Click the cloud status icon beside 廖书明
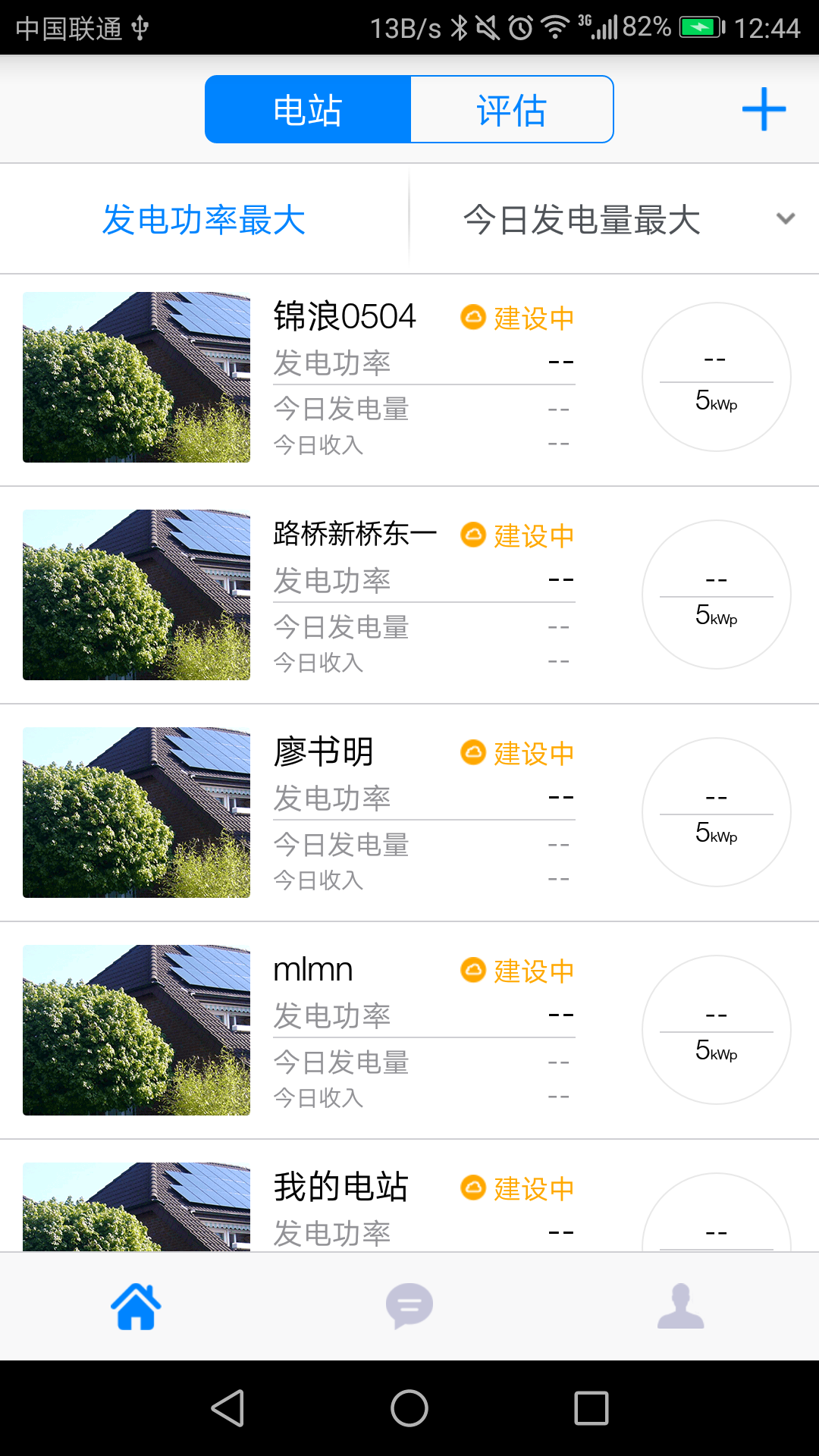The width and height of the screenshot is (819, 1456). (x=474, y=754)
